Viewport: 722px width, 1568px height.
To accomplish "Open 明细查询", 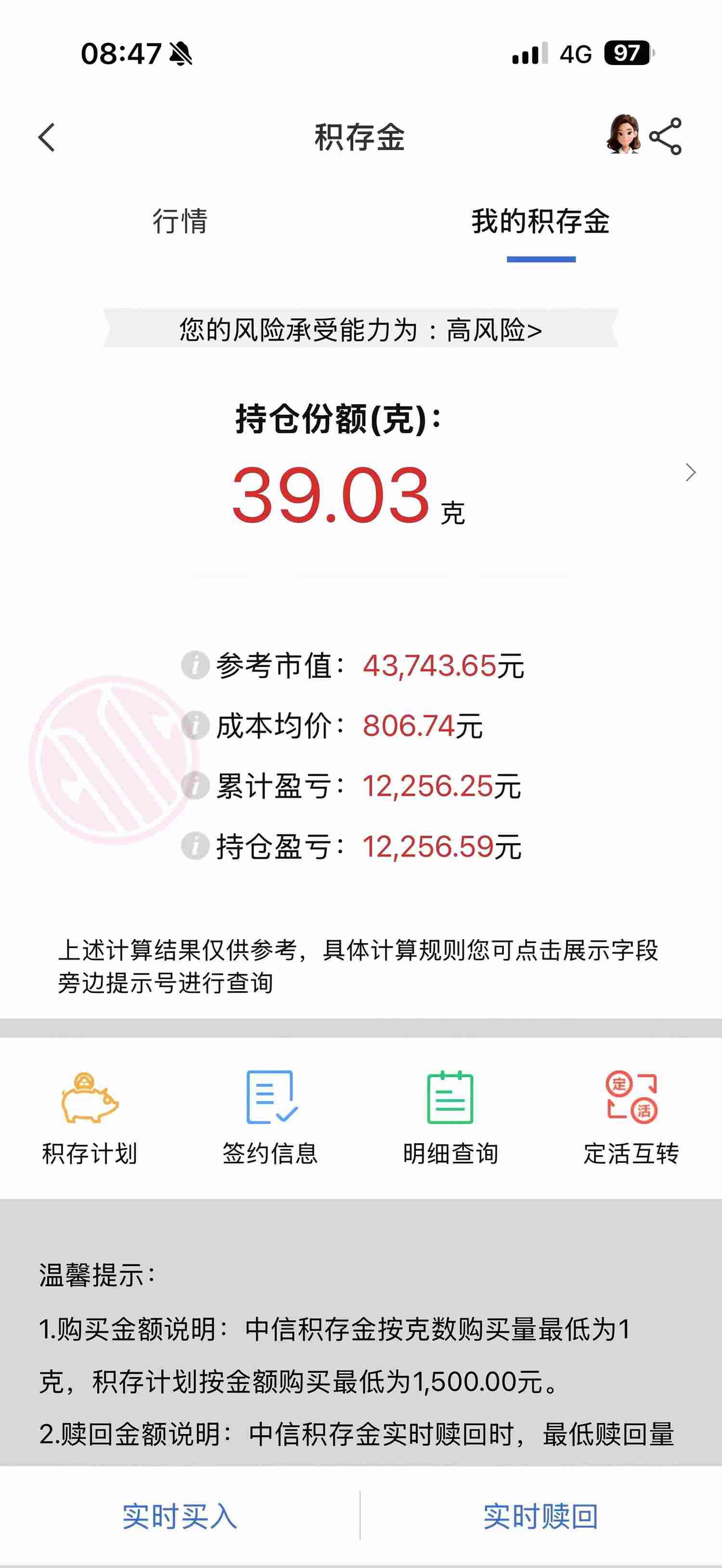I will pos(451,1118).
